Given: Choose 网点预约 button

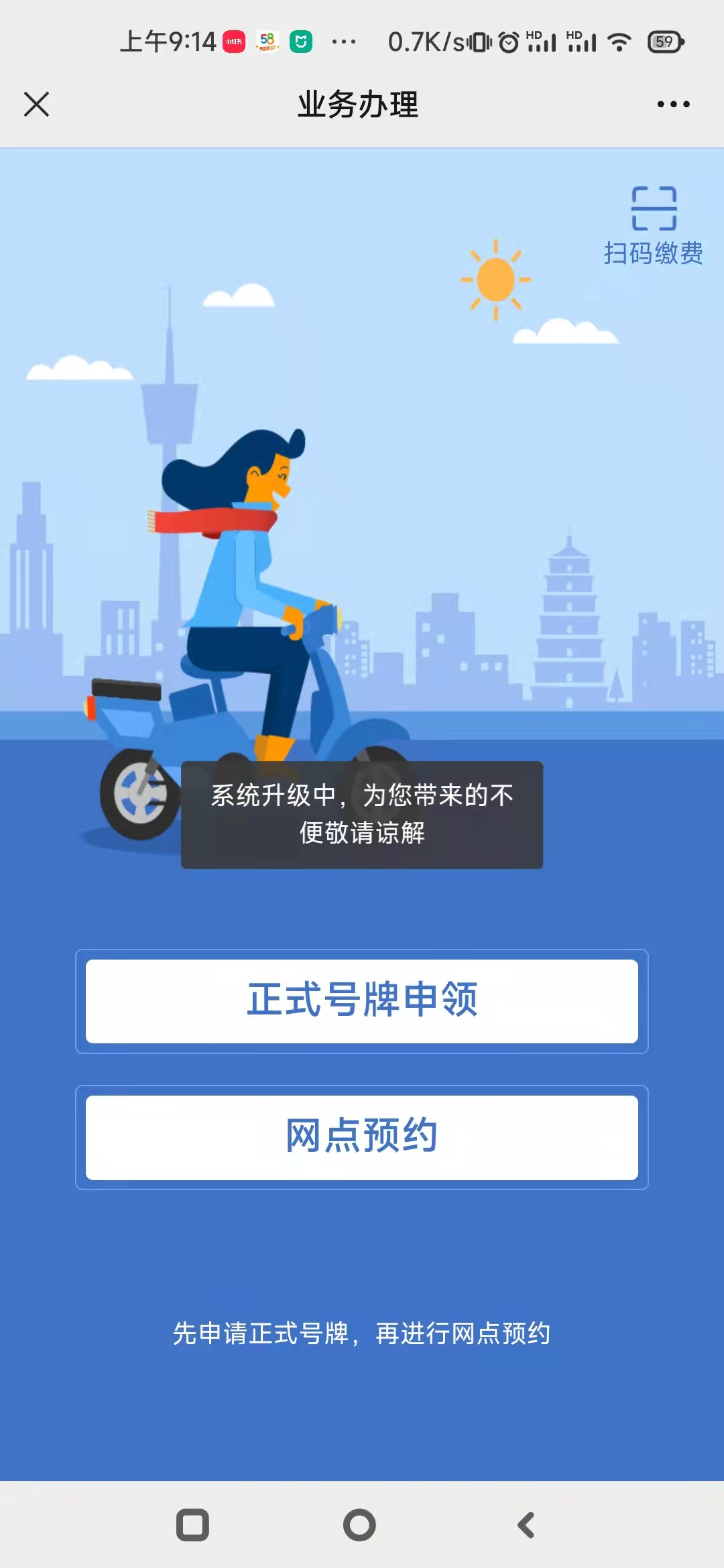Looking at the screenshot, I should click(362, 1137).
